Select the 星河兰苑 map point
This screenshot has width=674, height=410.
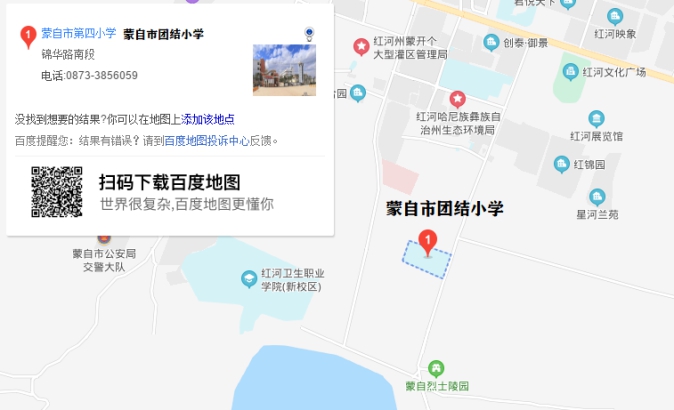(597, 197)
